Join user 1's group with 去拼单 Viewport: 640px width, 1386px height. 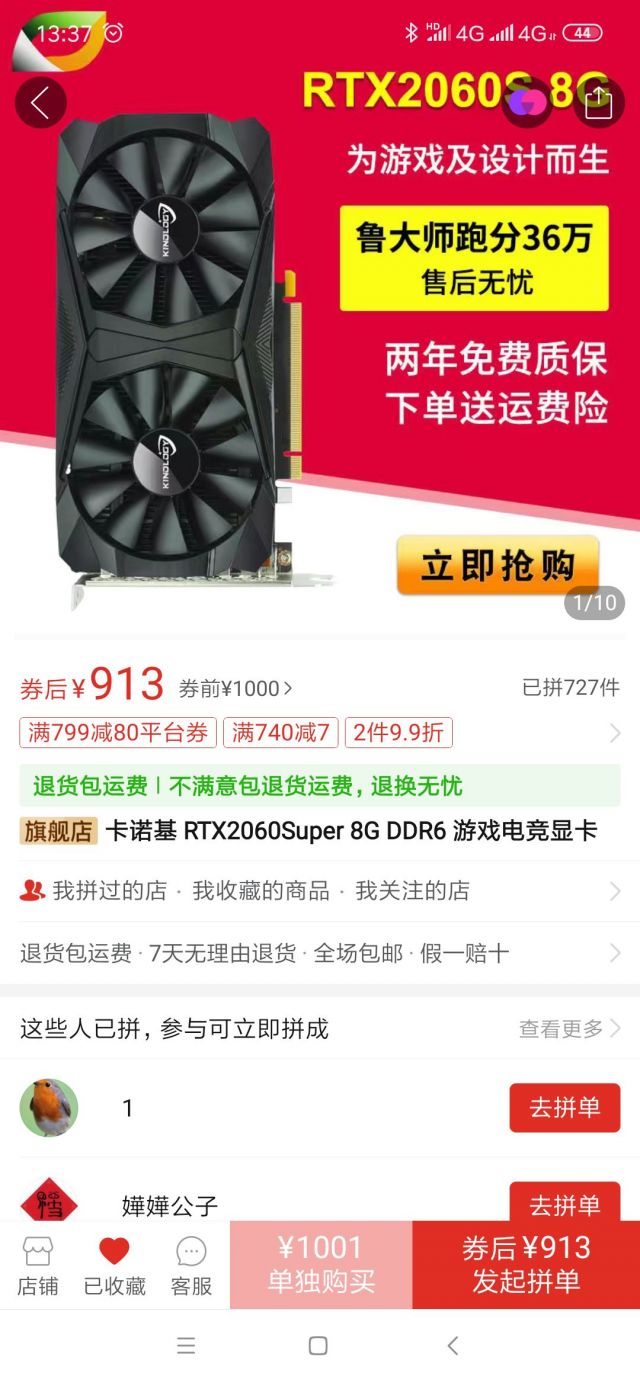coord(565,1108)
